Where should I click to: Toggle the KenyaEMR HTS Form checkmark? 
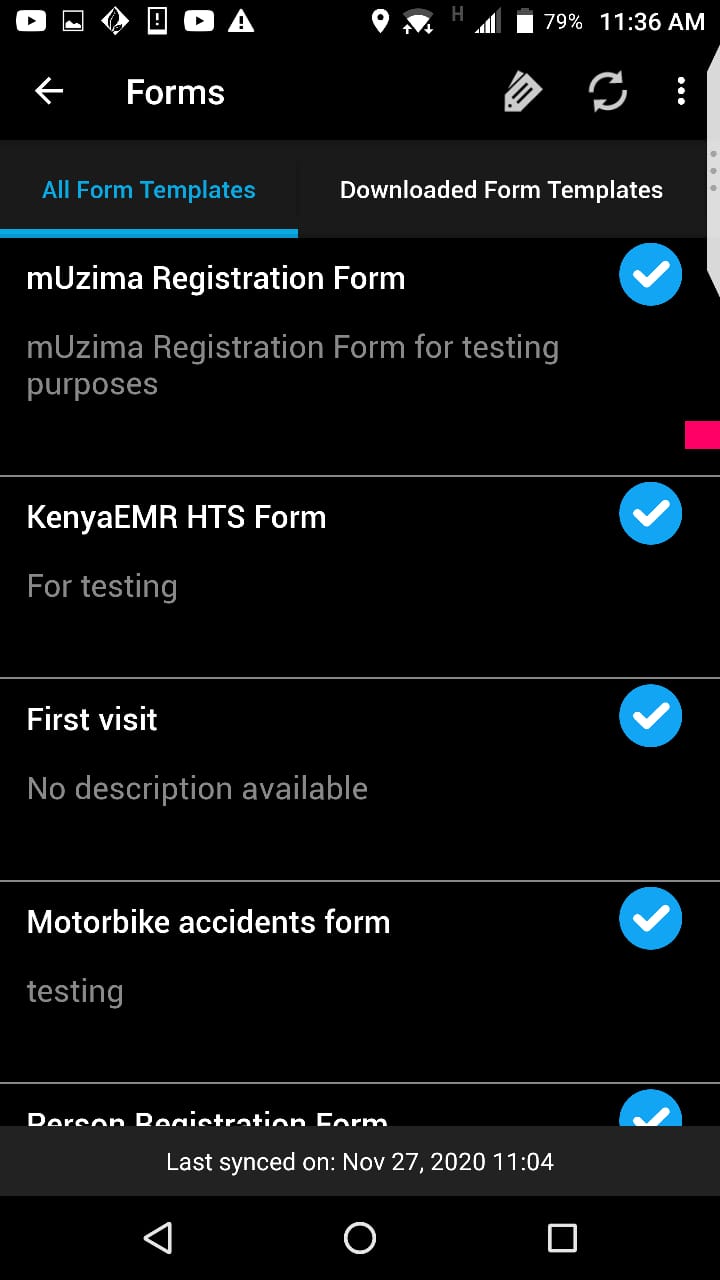(x=651, y=513)
